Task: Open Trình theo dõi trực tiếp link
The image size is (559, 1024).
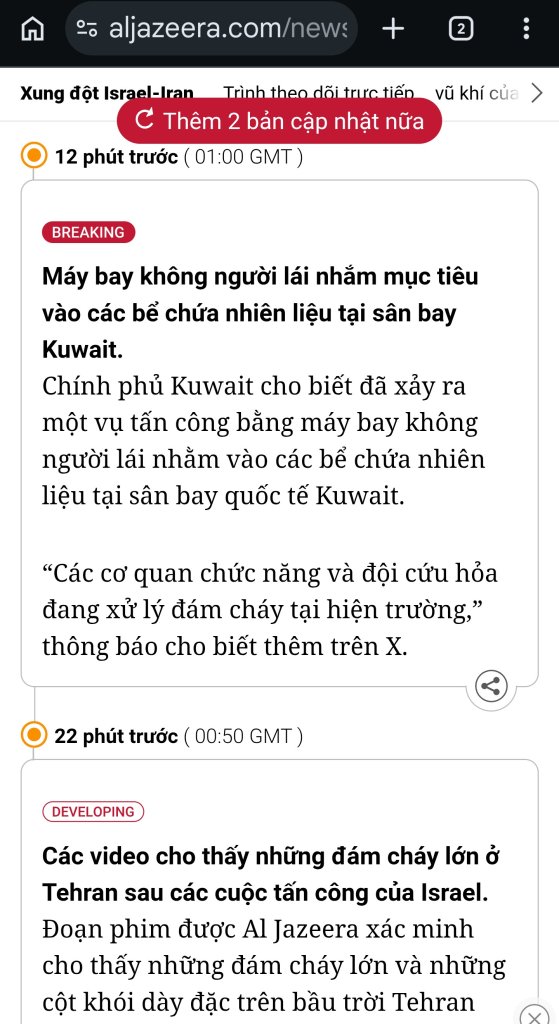Action: coord(319,93)
